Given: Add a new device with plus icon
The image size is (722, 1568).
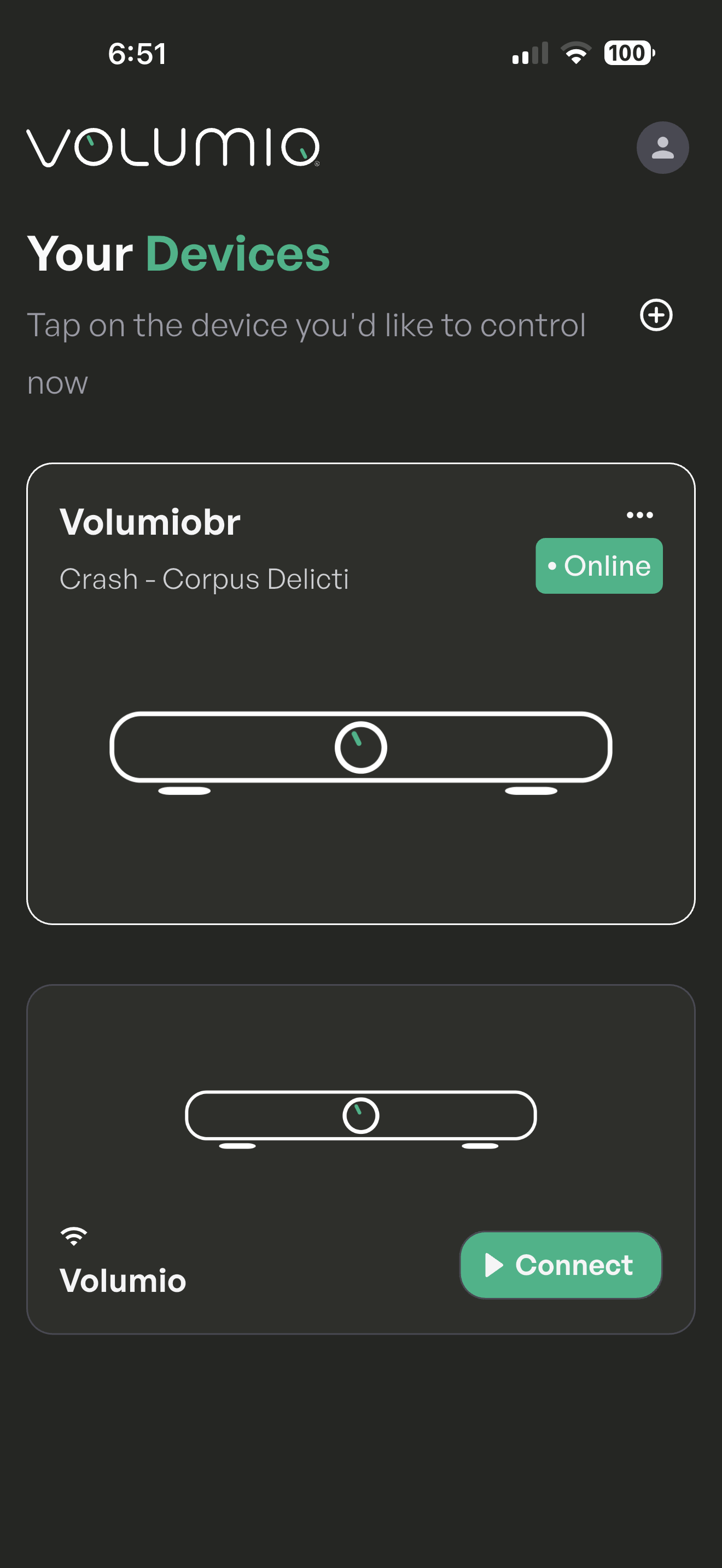Looking at the screenshot, I should (656, 315).
